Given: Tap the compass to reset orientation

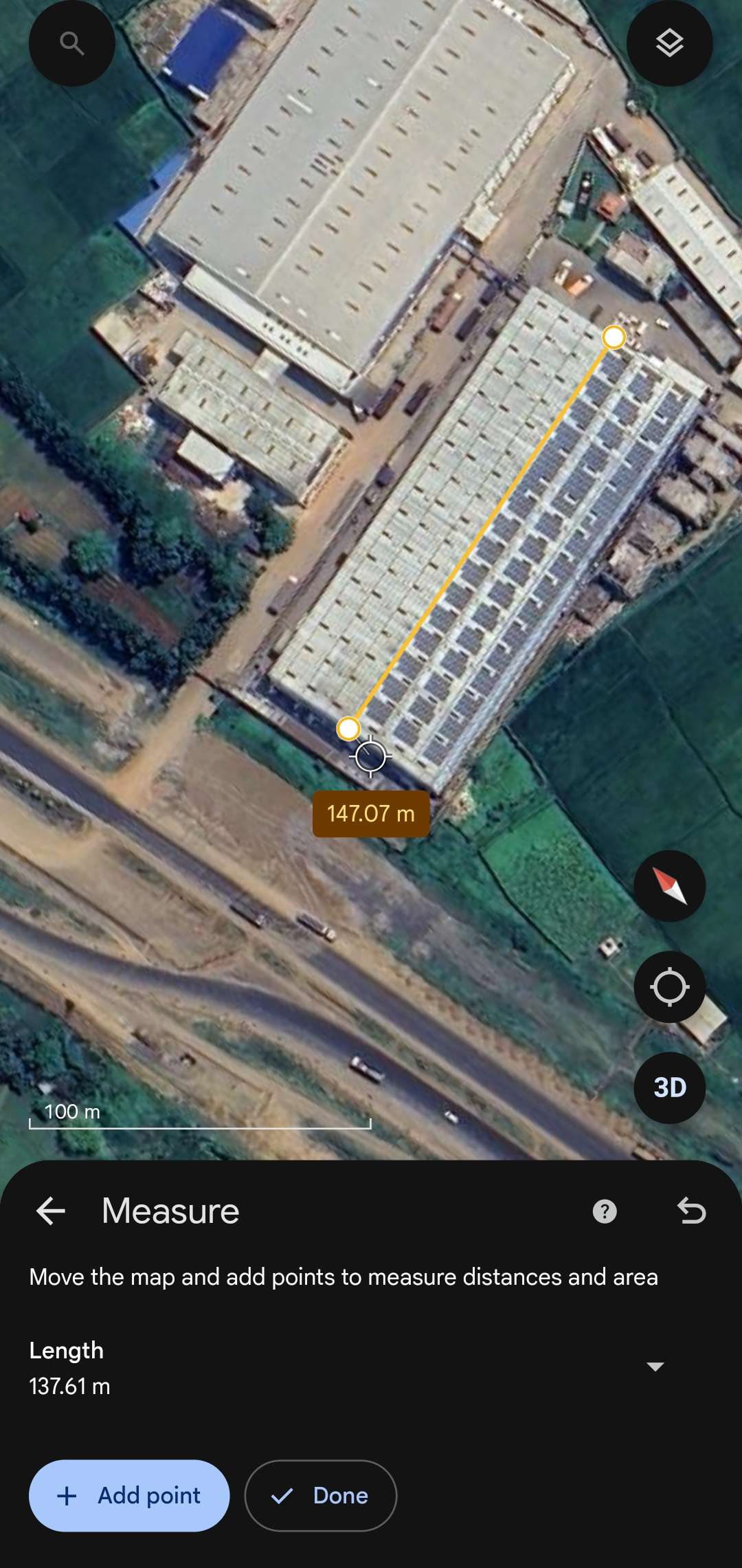Looking at the screenshot, I should [x=669, y=886].
